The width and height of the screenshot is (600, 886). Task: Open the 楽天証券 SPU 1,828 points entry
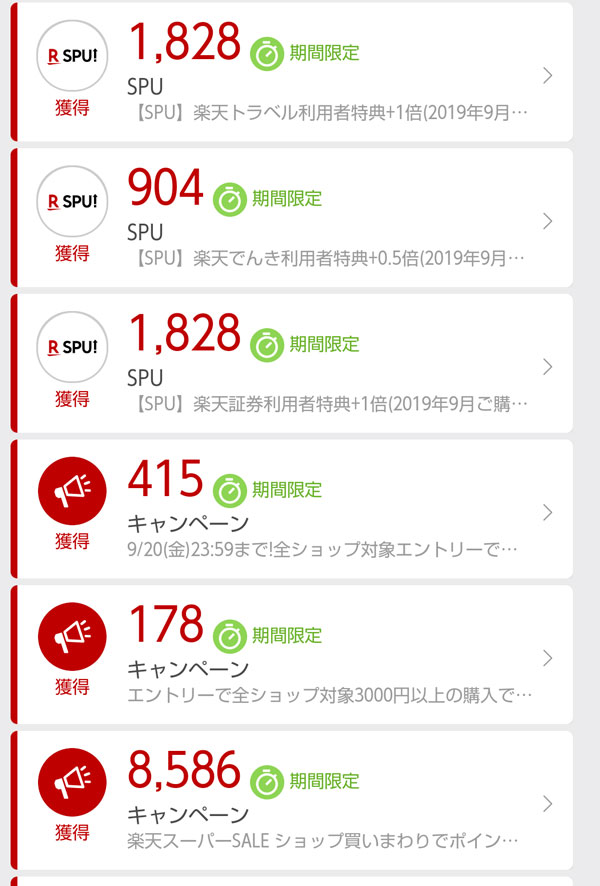coord(300,364)
